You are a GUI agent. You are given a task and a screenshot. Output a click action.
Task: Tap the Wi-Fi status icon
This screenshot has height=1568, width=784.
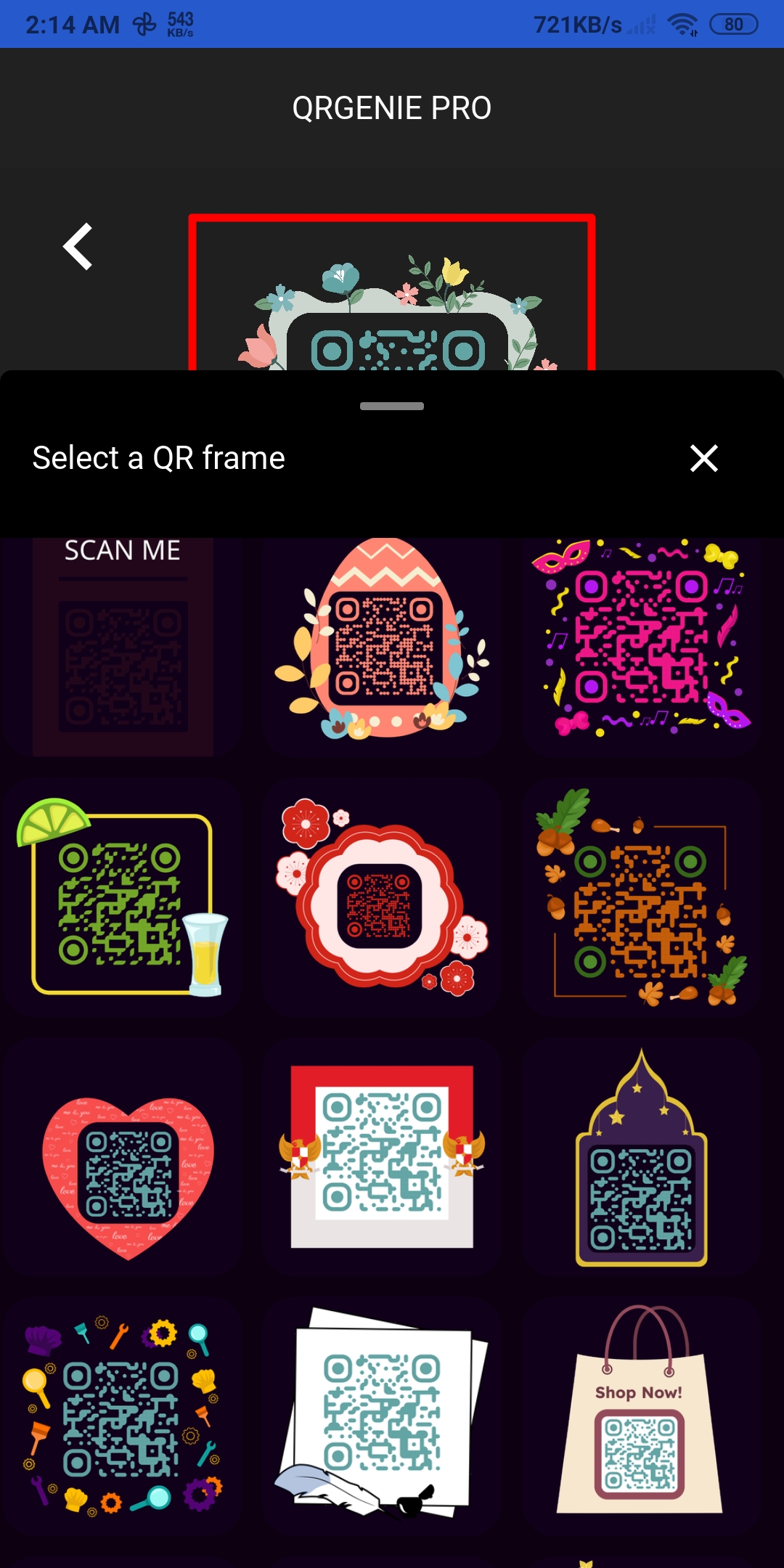[x=682, y=23]
